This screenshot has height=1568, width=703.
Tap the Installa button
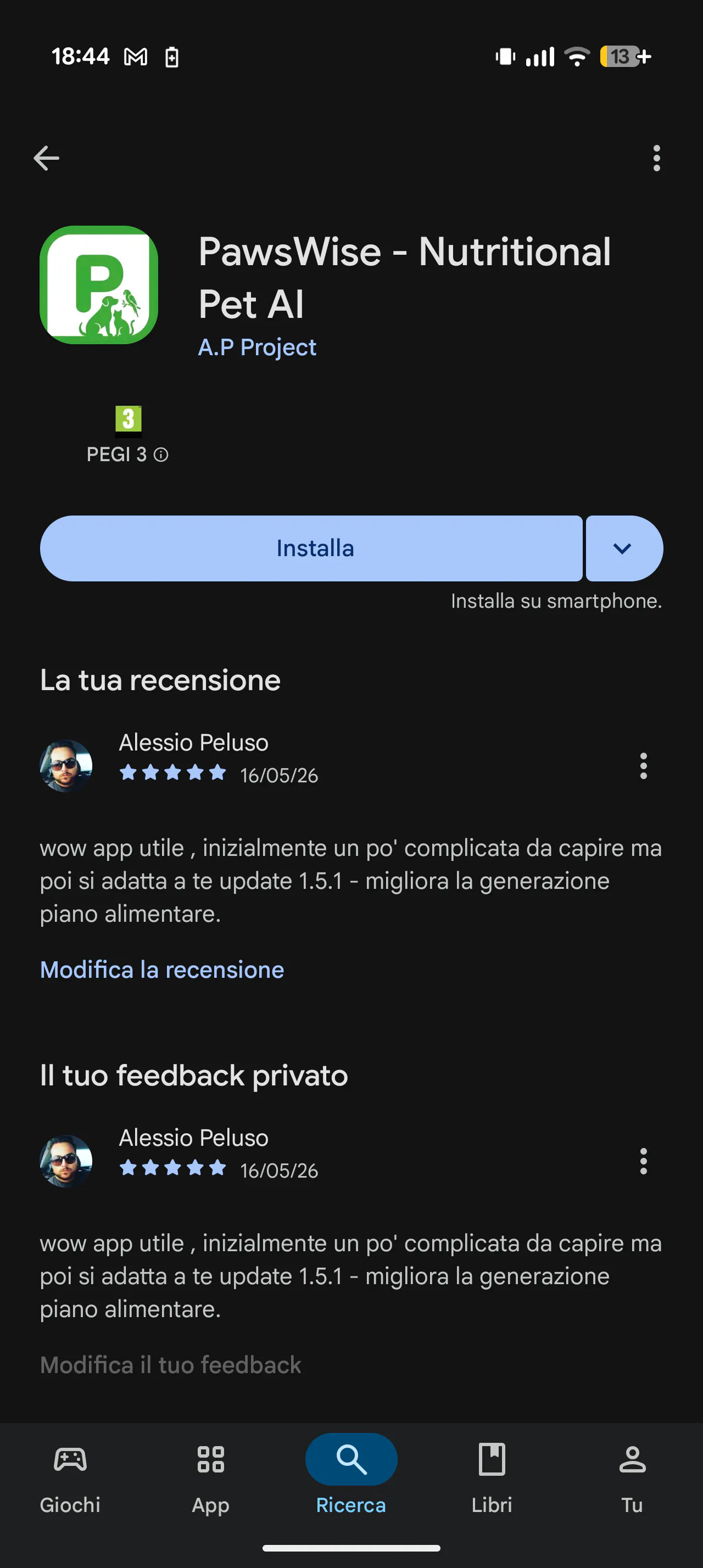click(311, 548)
